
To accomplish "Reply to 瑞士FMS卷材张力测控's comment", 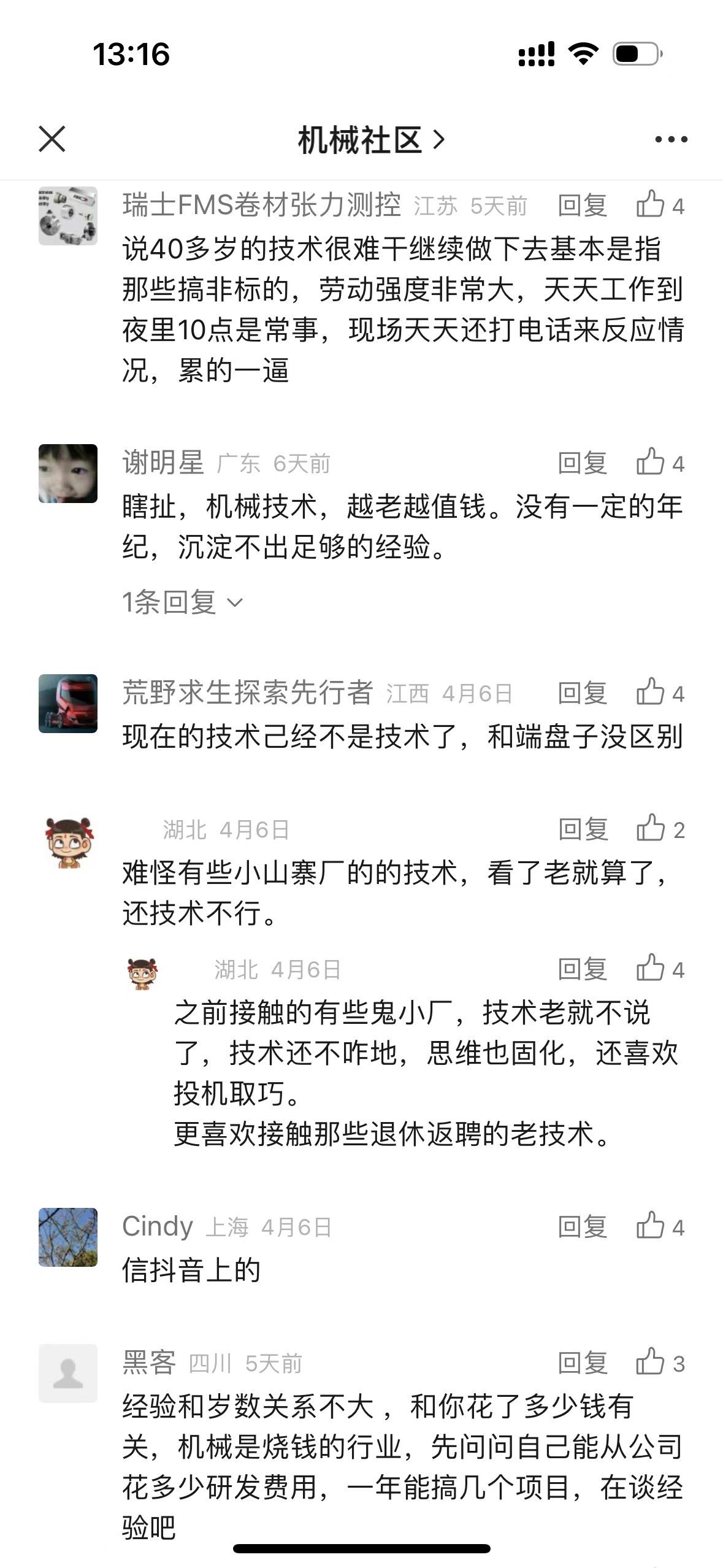I will click(x=582, y=206).
